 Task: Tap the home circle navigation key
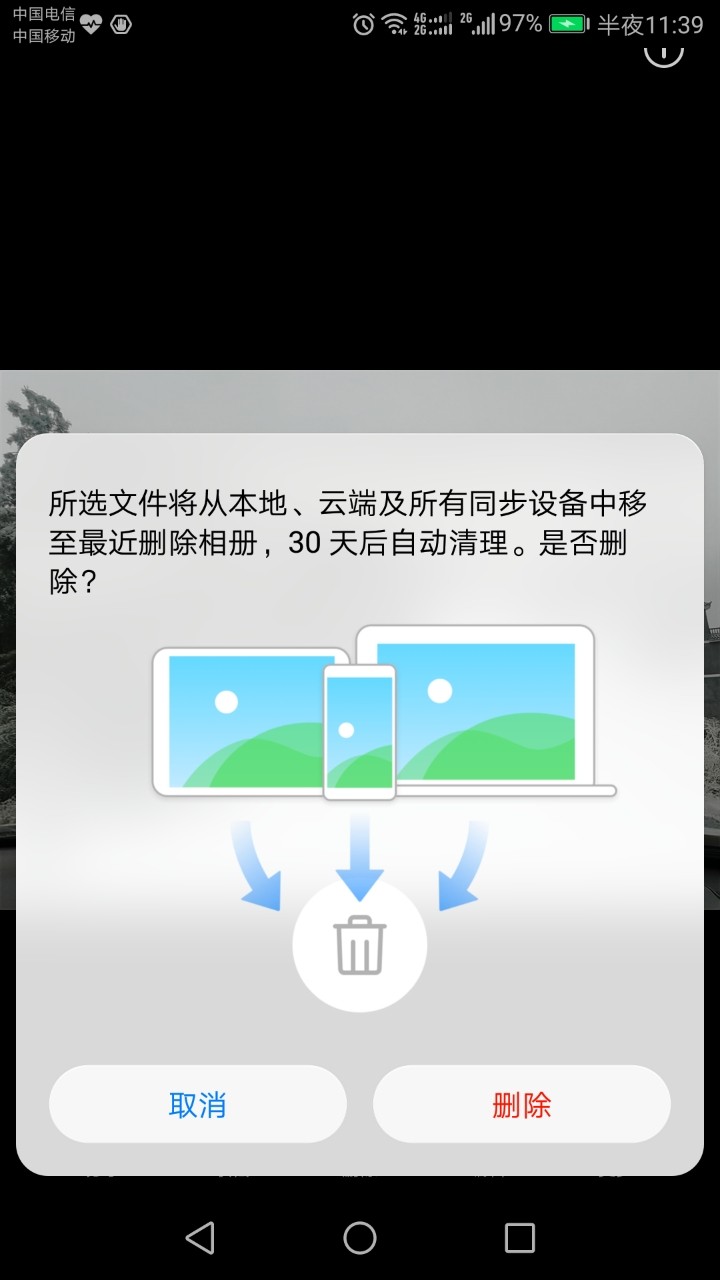click(359, 1238)
